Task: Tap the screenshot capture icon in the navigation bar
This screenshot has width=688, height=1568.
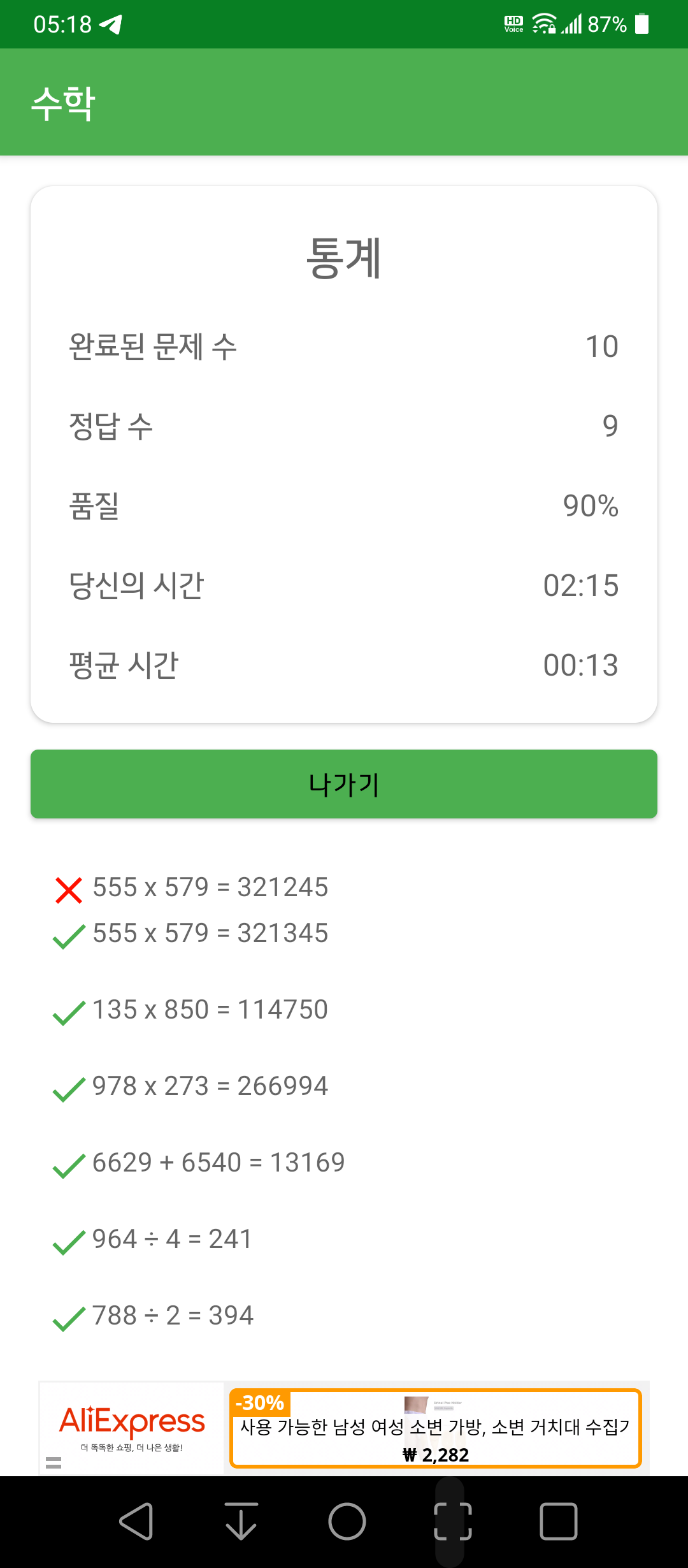Action: point(453,1521)
